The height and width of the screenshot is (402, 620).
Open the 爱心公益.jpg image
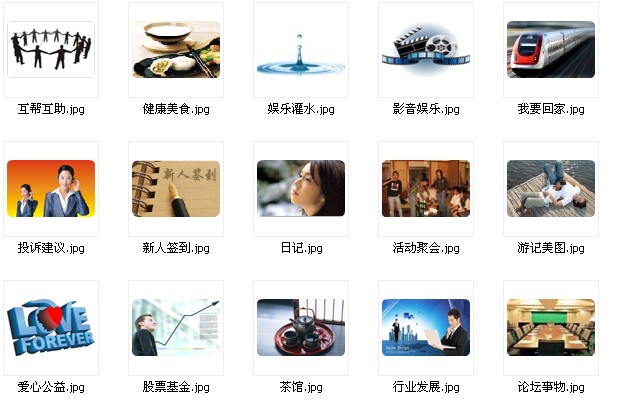(51, 327)
